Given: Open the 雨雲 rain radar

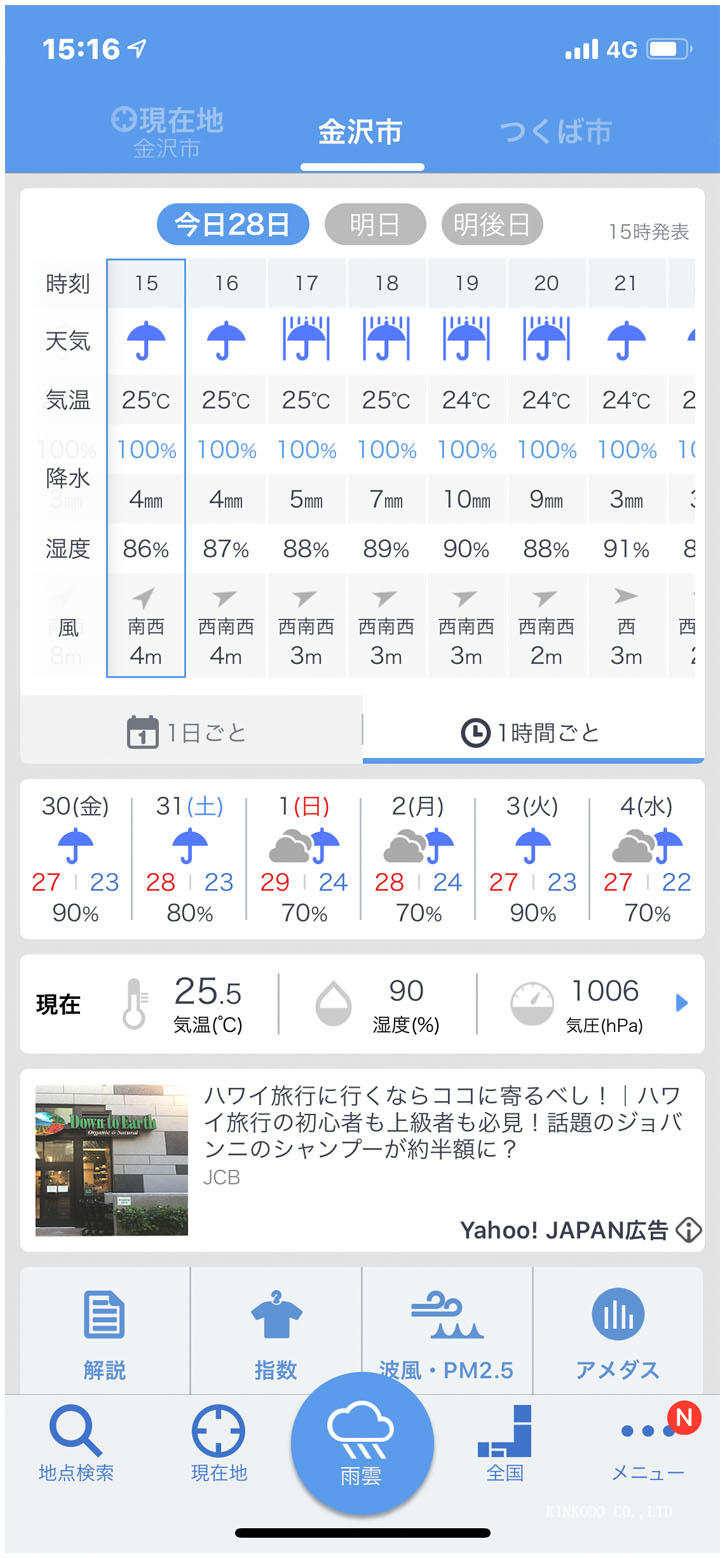Looking at the screenshot, I should (362, 1444).
